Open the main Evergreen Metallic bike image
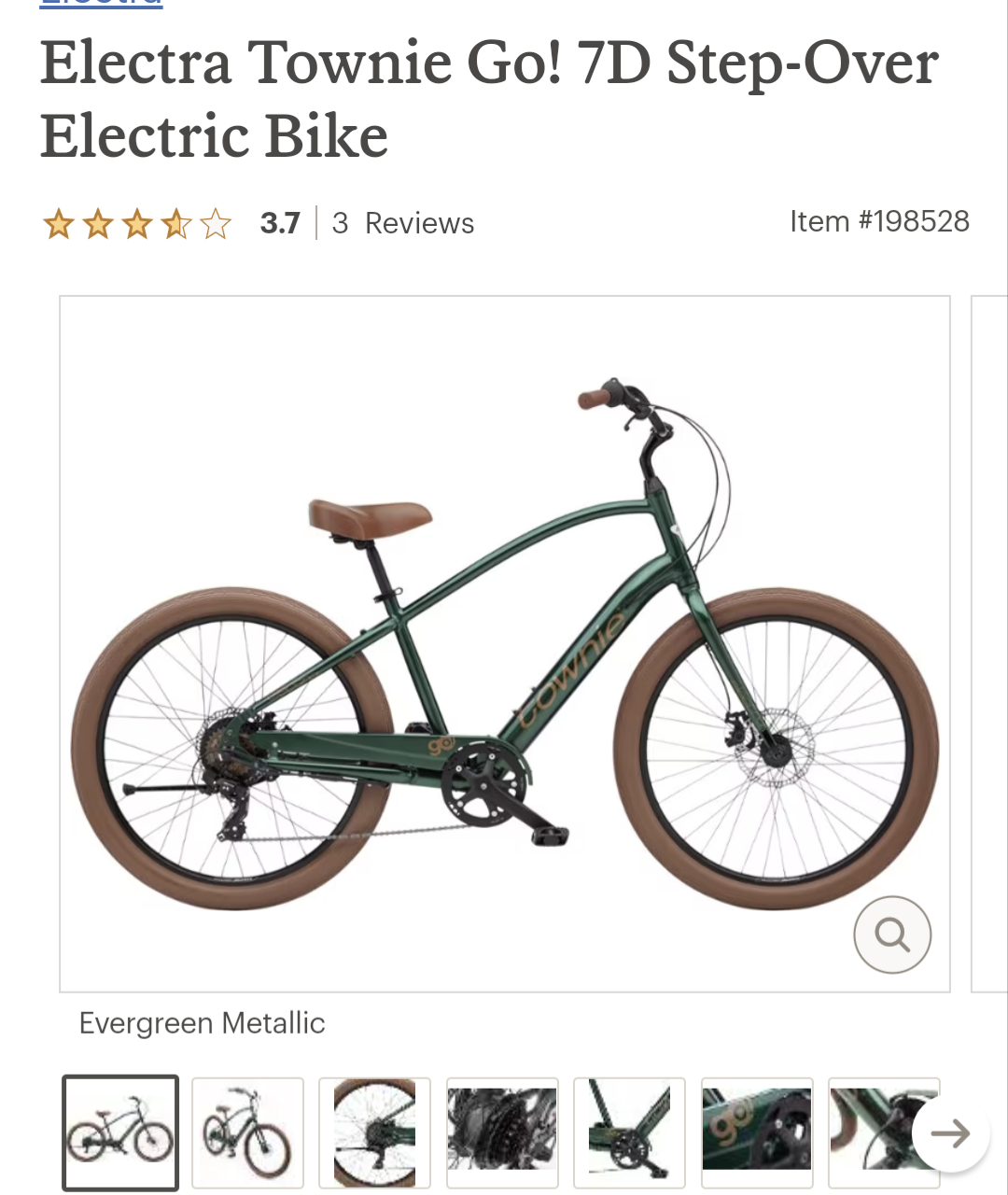Screen dimensions: 1008x1195 click(504, 642)
